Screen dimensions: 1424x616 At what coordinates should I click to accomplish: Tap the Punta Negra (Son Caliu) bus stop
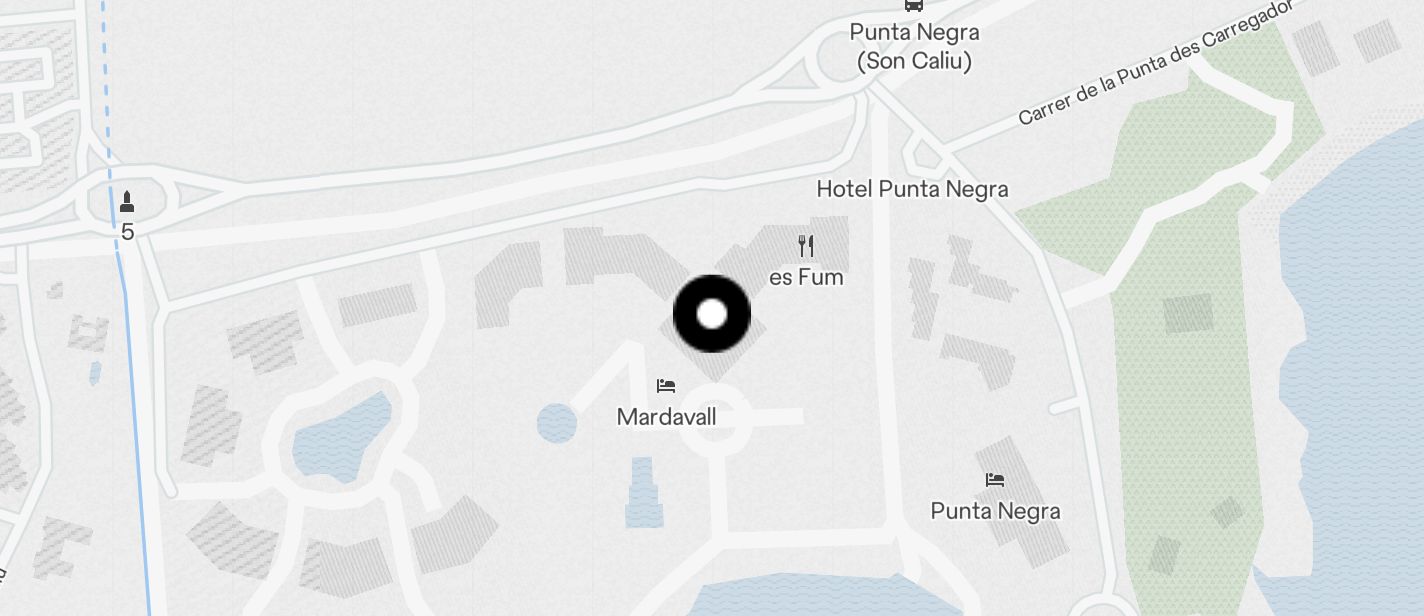coord(913,5)
